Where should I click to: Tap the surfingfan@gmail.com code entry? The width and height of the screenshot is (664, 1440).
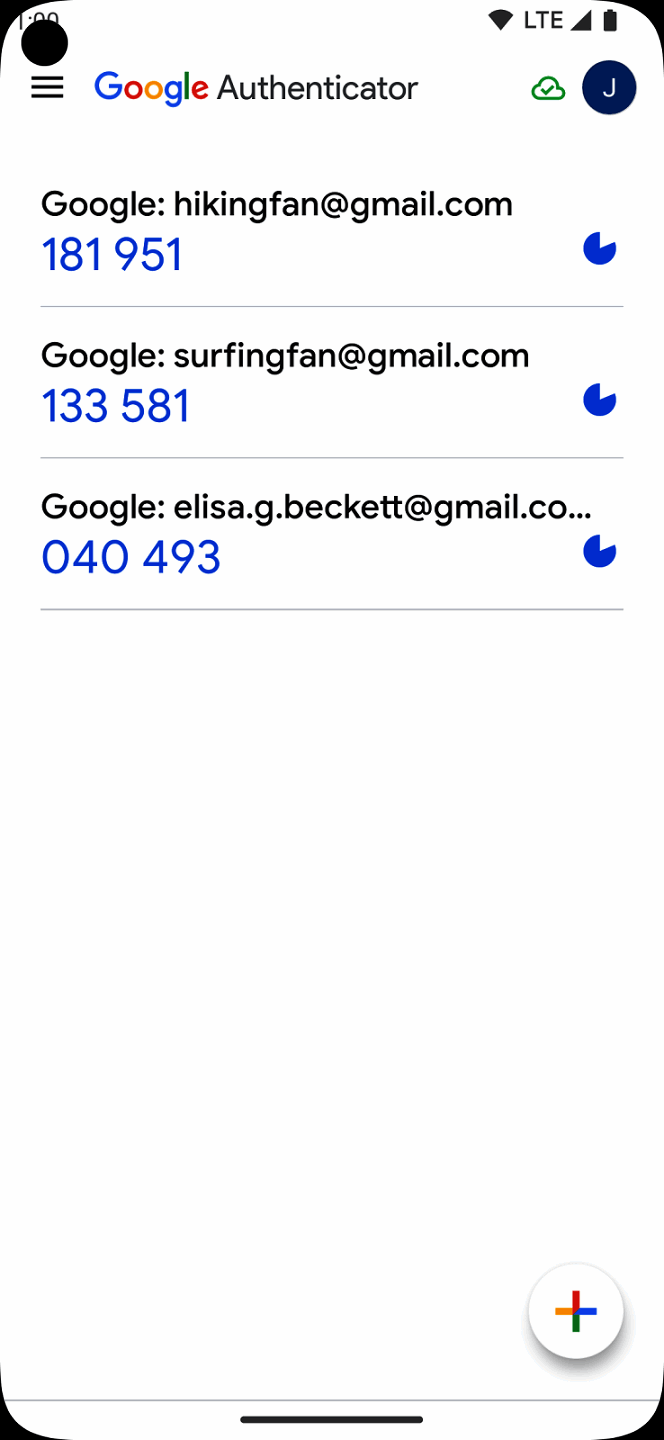(x=332, y=383)
